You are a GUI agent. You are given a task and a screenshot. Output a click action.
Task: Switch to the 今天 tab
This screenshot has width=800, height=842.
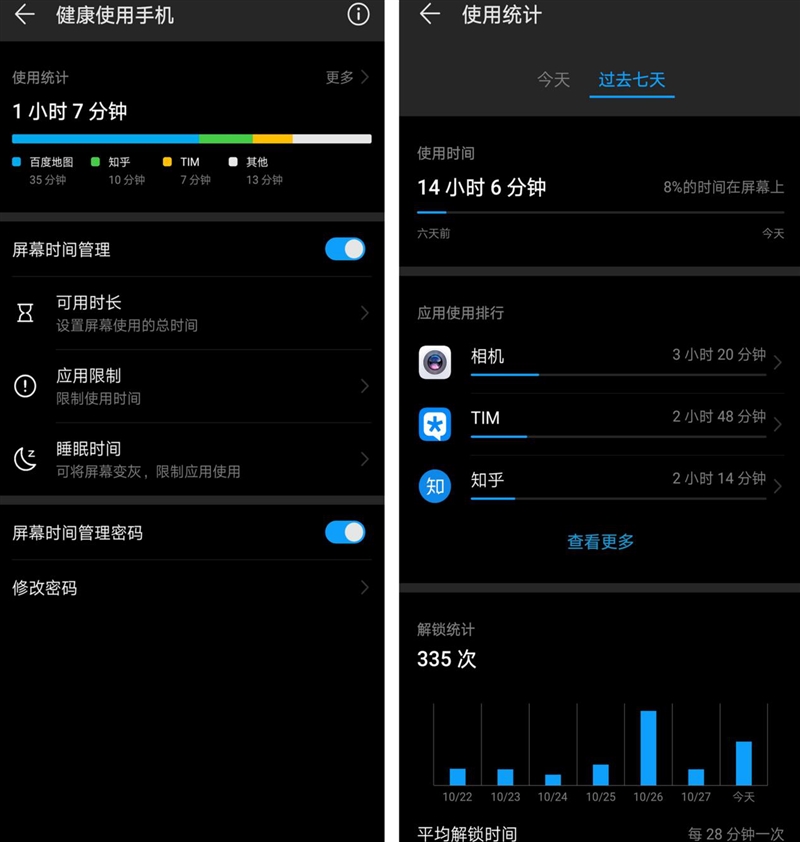click(553, 79)
